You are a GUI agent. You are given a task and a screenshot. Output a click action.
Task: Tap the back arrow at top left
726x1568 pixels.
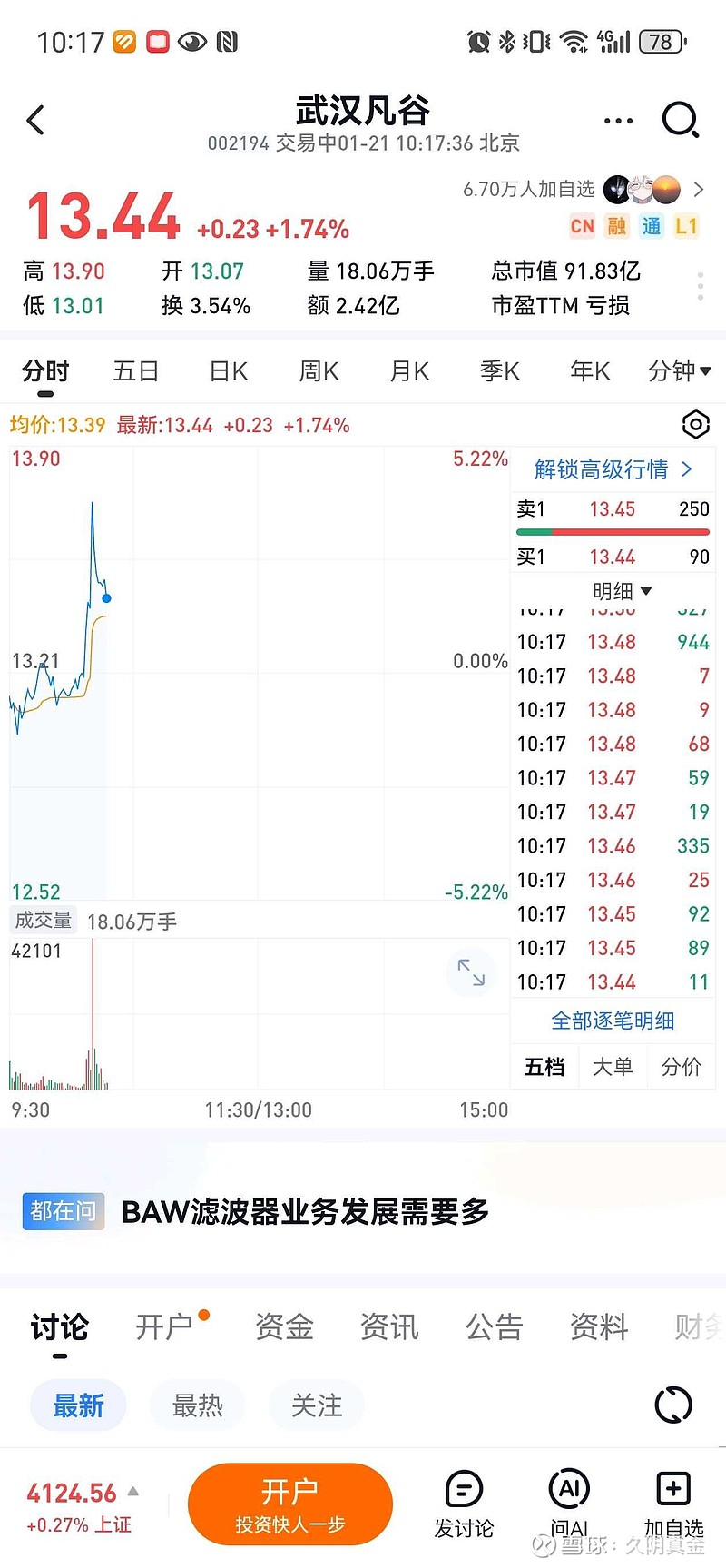(36, 119)
